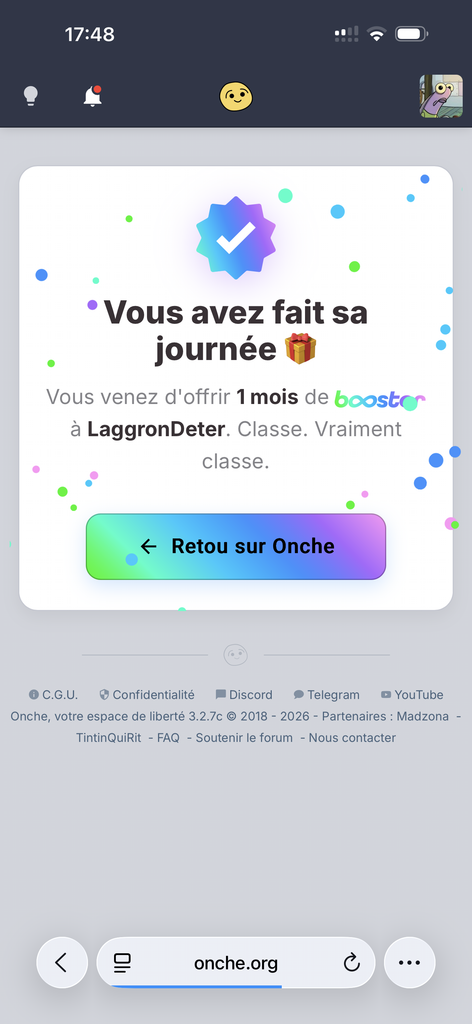Tap the Retou sur Onche button

tap(236, 547)
